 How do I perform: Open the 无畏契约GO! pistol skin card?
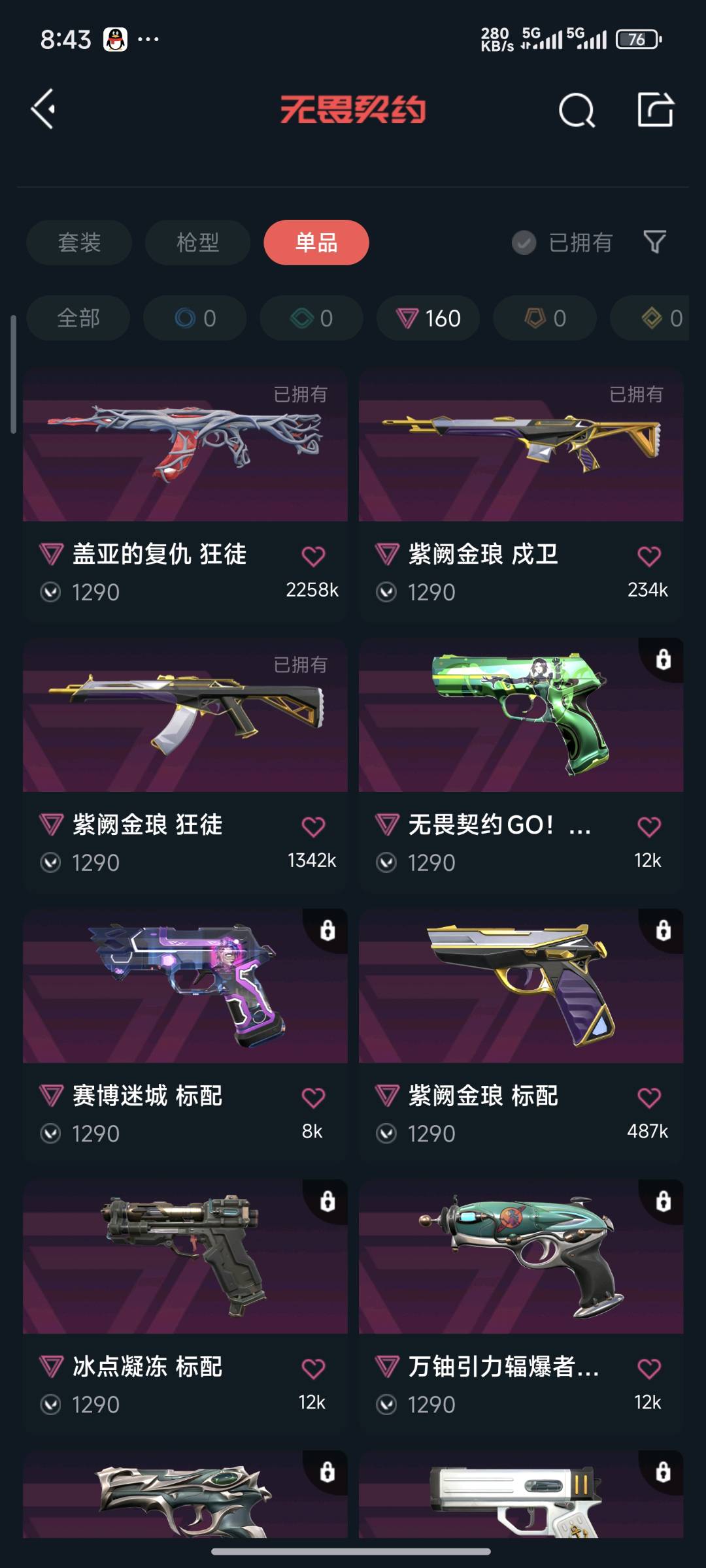coord(521,764)
